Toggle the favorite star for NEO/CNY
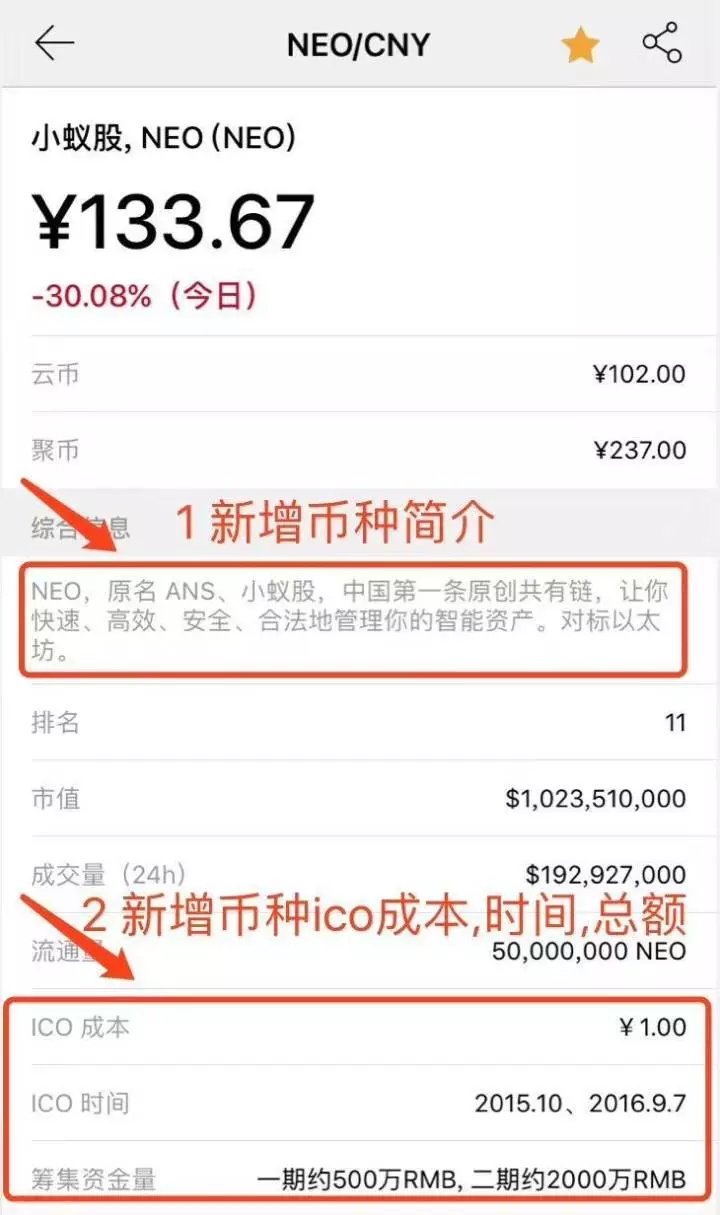720x1215 pixels. (x=580, y=44)
